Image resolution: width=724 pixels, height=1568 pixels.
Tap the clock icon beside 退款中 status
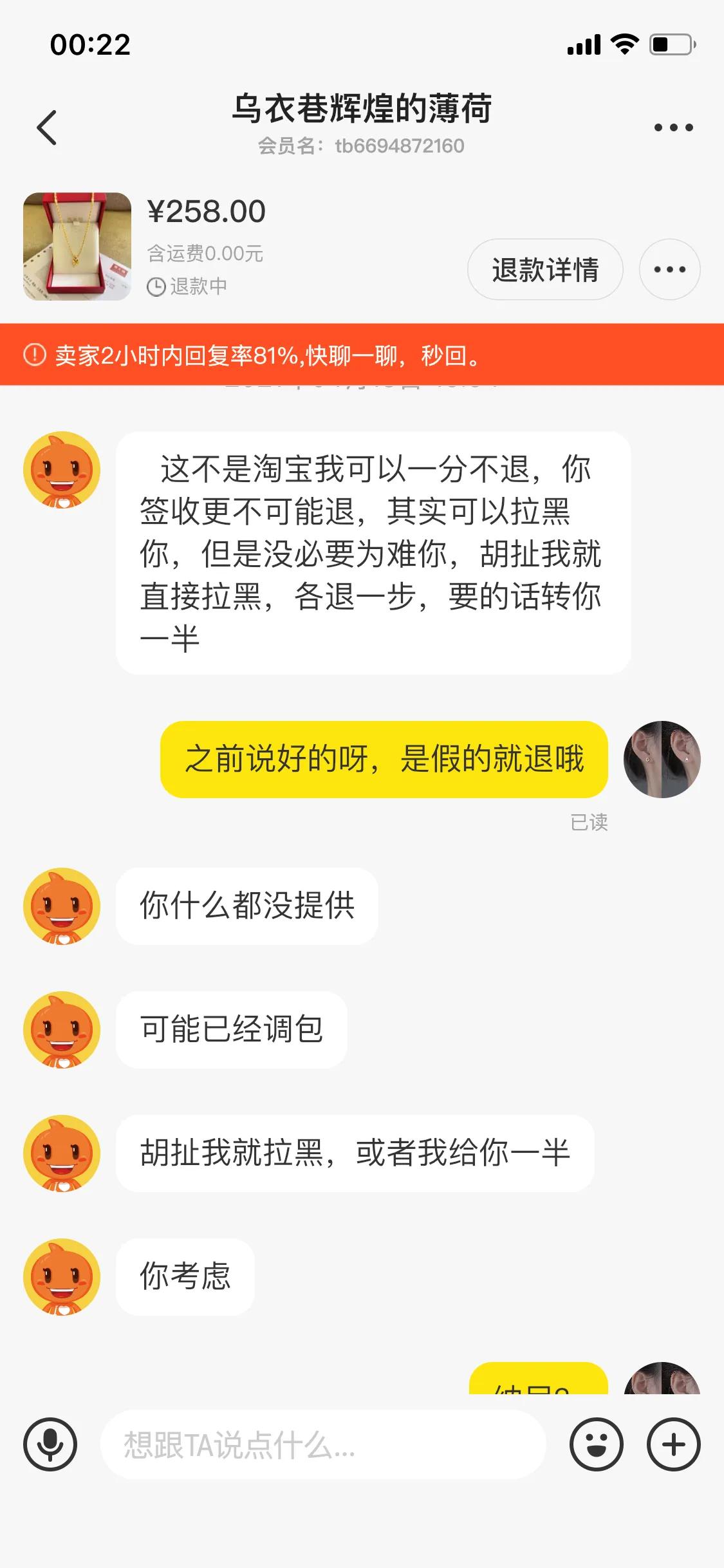coord(155,287)
